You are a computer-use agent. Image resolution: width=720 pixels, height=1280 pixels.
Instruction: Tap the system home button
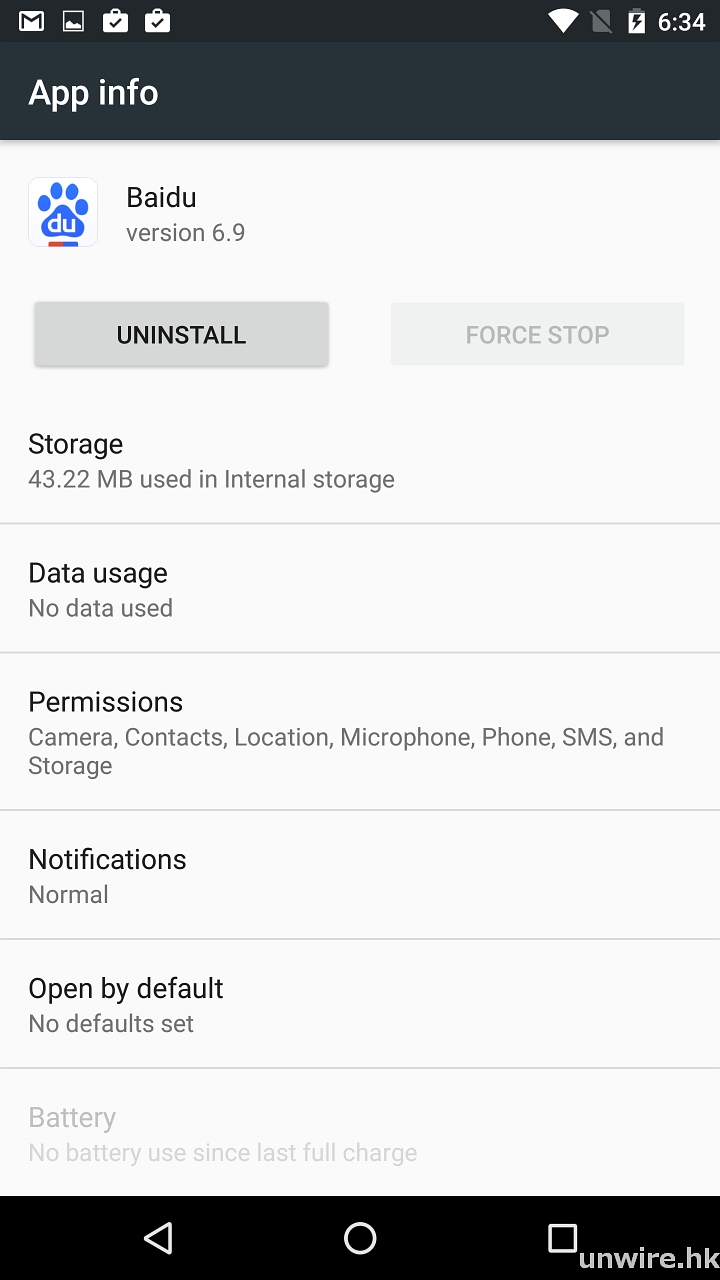[x=360, y=1238]
